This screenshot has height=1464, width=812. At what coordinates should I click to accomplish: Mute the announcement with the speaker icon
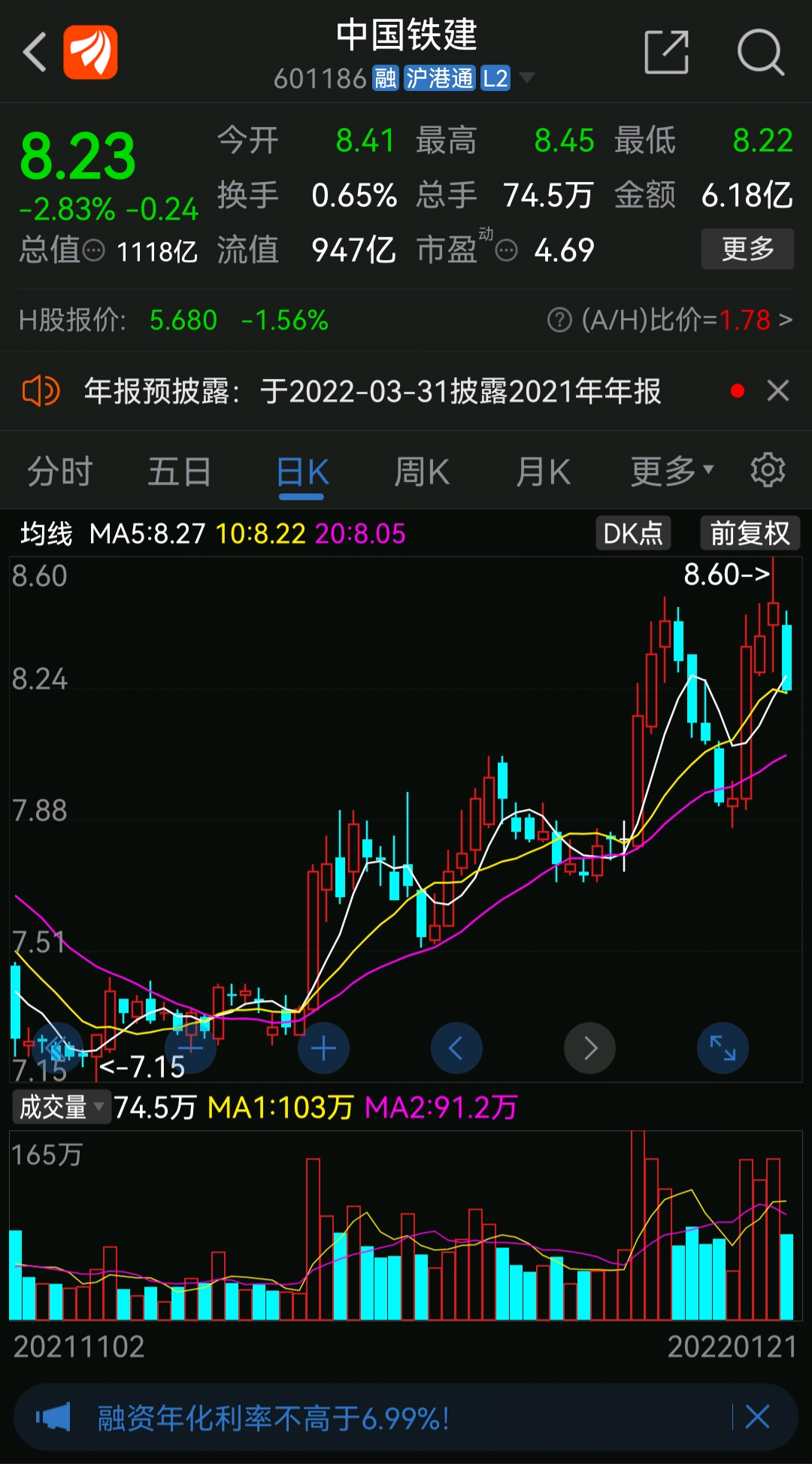[x=41, y=392]
